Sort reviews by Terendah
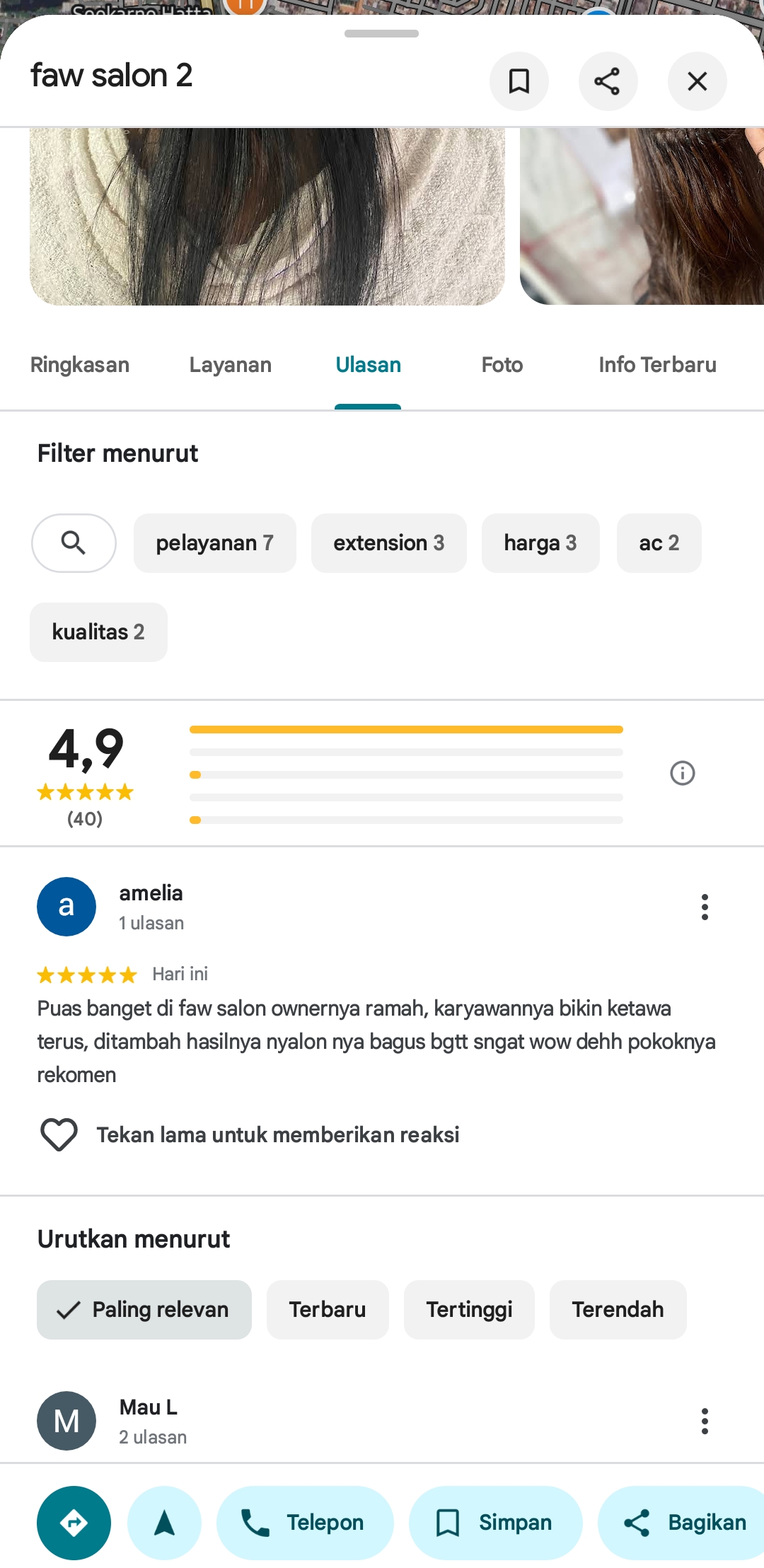This screenshot has height=1568, width=764. pyautogui.click(x=618, y=1310)
